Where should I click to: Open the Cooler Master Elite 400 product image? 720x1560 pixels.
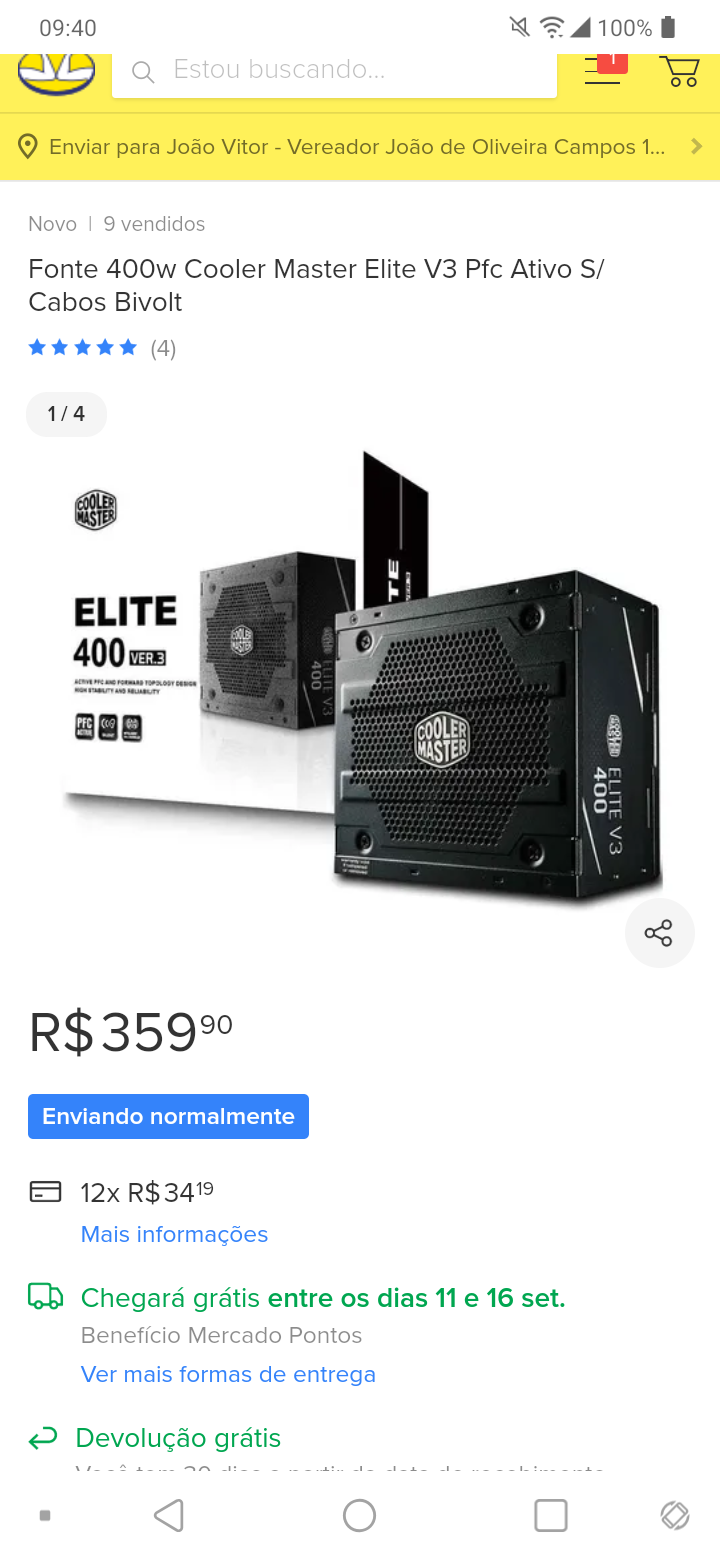coord(360,680)
